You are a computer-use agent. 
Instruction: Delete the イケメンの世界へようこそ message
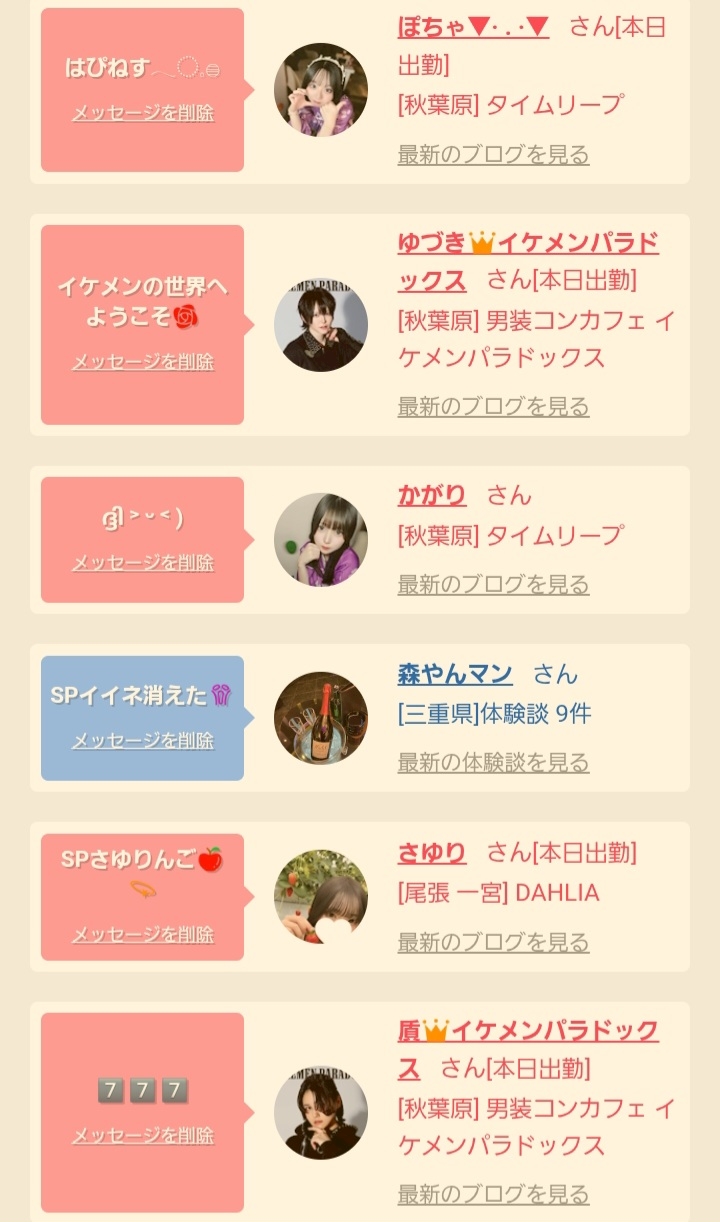142,362
